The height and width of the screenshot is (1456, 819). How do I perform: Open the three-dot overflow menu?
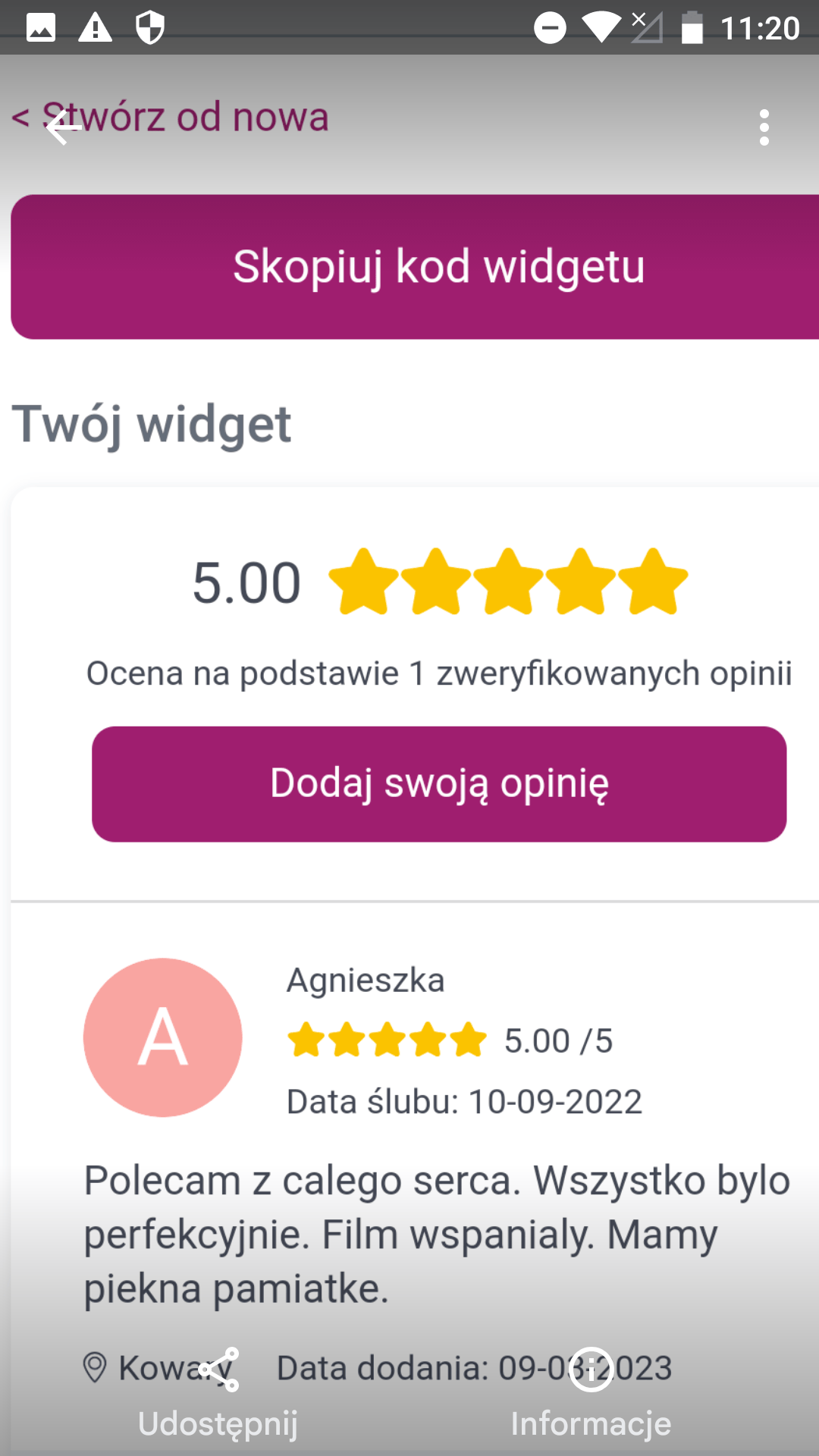(x=764, y=127)
